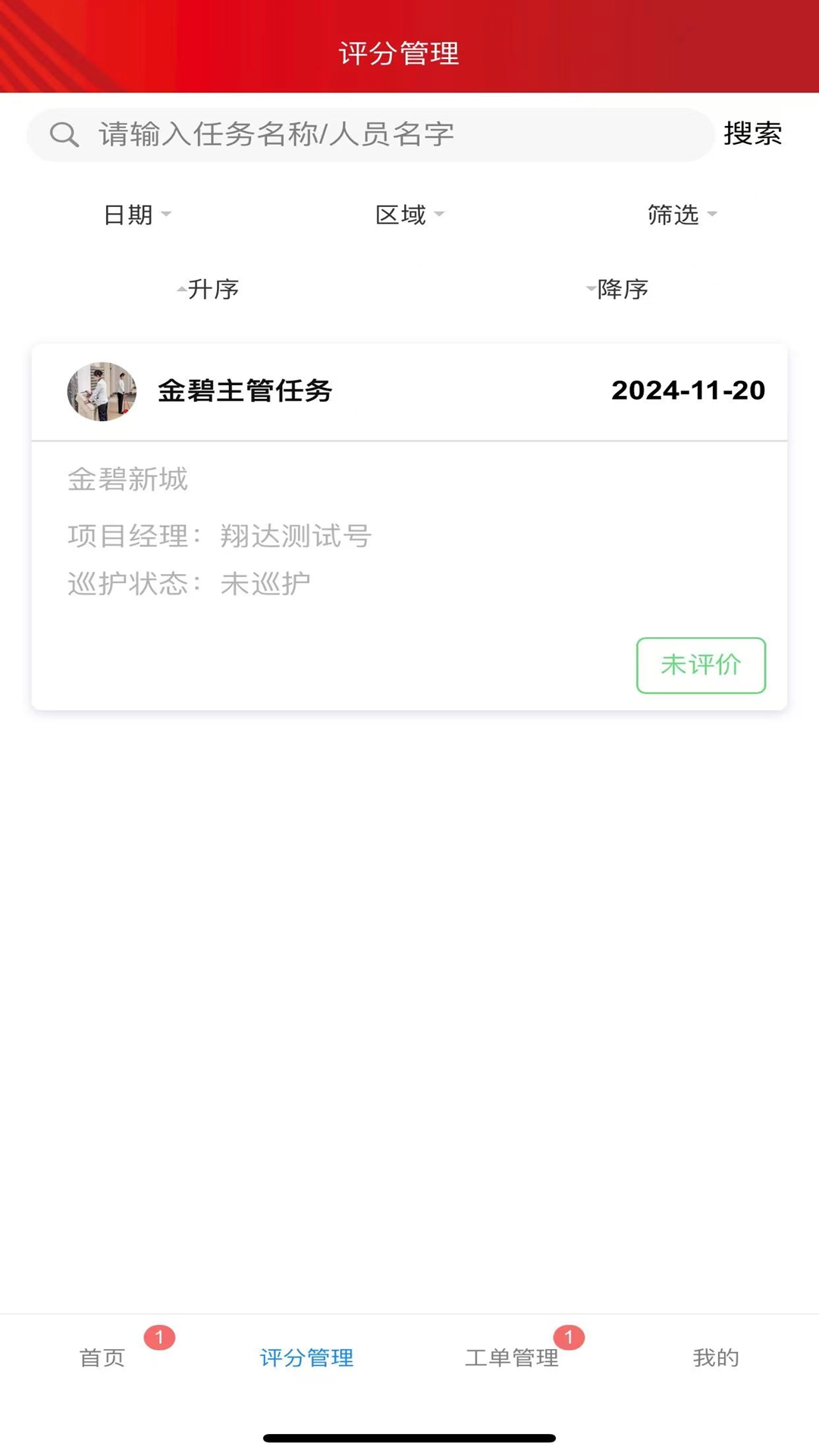
Task: Open the 日期 date filter dropdown
Action: click(136, 215)
